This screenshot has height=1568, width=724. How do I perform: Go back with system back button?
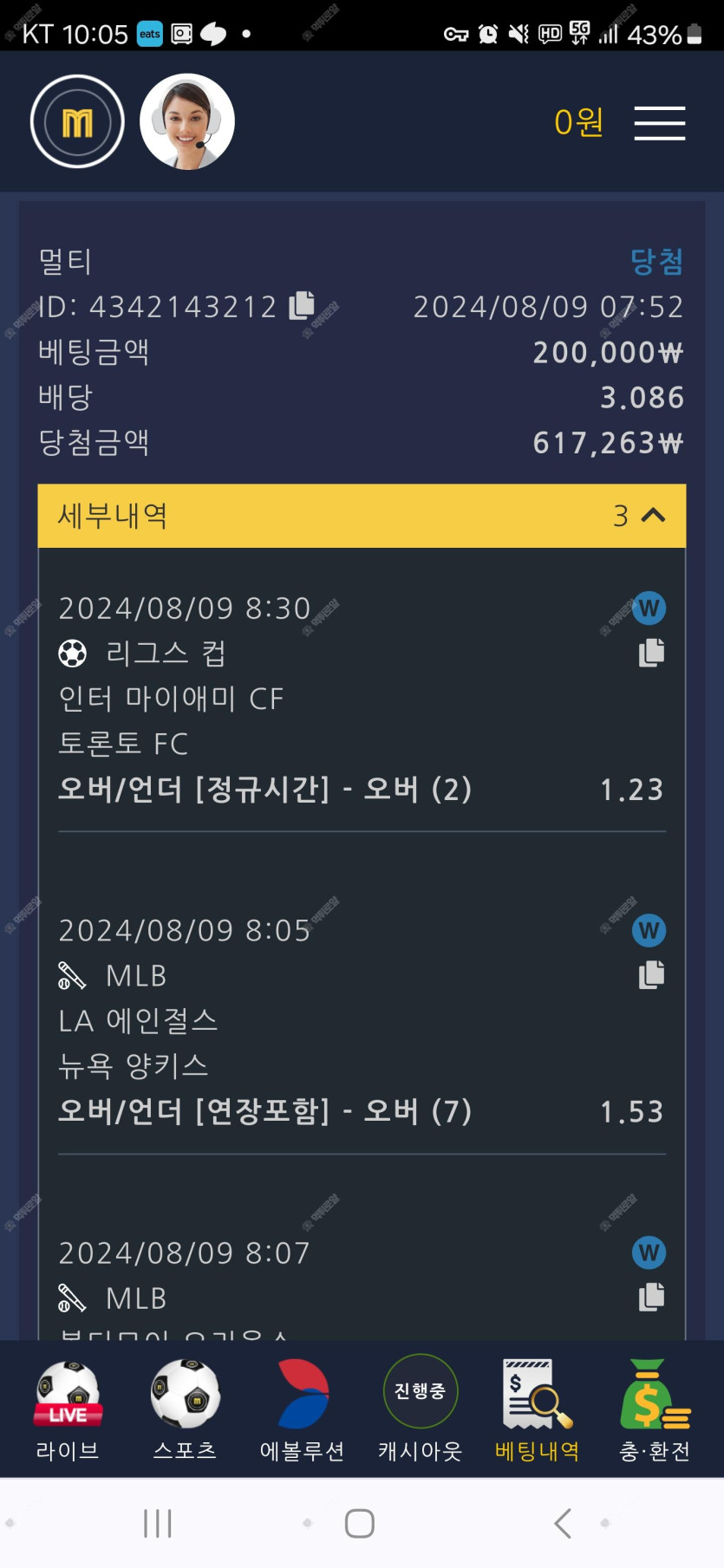click(x=563, y=1523)
